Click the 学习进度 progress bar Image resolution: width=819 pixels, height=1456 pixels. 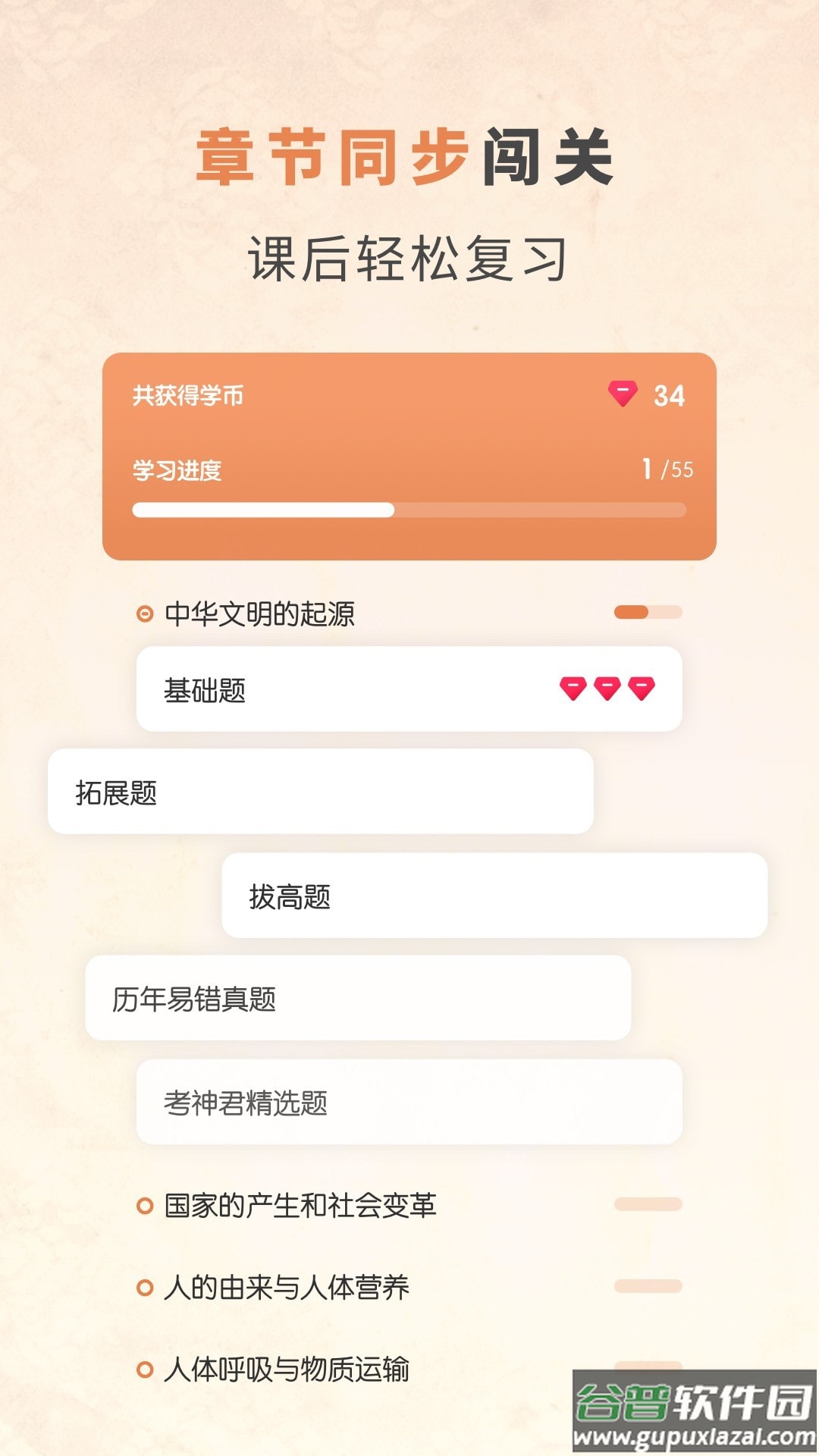click(x=409, y=510)
